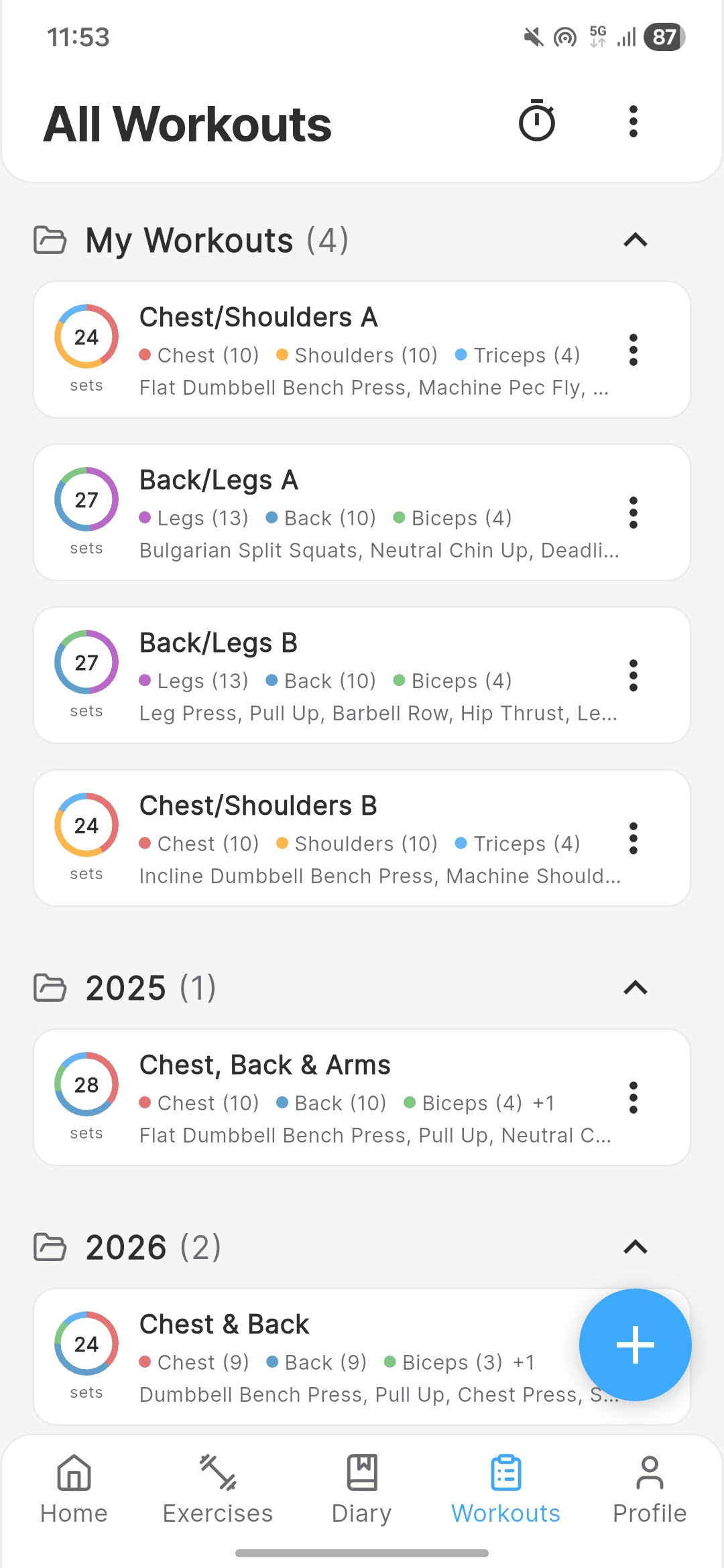Open the three-dot menu next to All Workouts
Image resolution: width=724 pixels, height=1568 pixels.
633,122
